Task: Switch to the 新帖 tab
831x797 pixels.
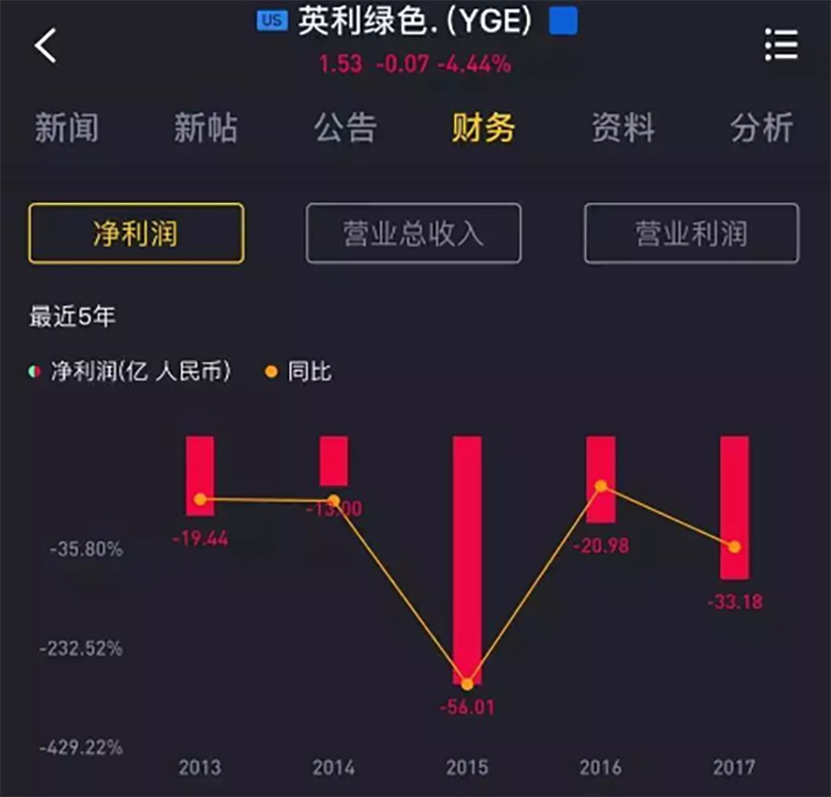Action: (205, 128)
